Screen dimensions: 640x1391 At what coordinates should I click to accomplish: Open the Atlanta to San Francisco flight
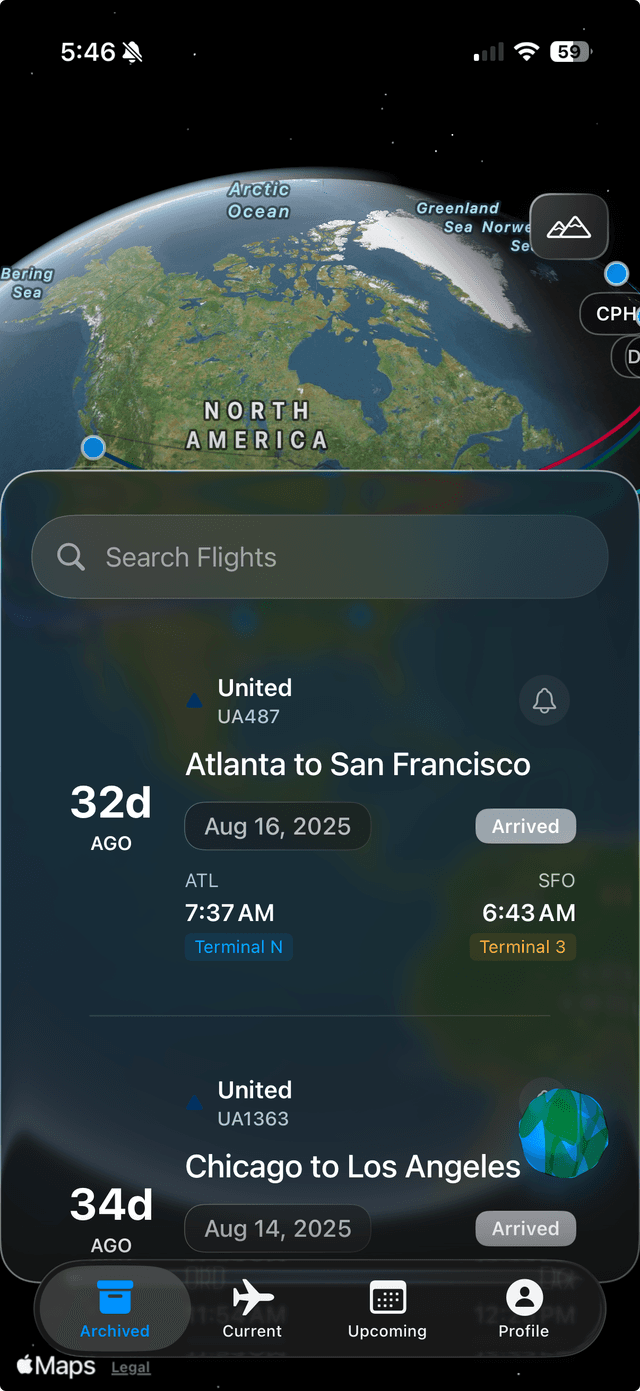click(x=358, y=765)
